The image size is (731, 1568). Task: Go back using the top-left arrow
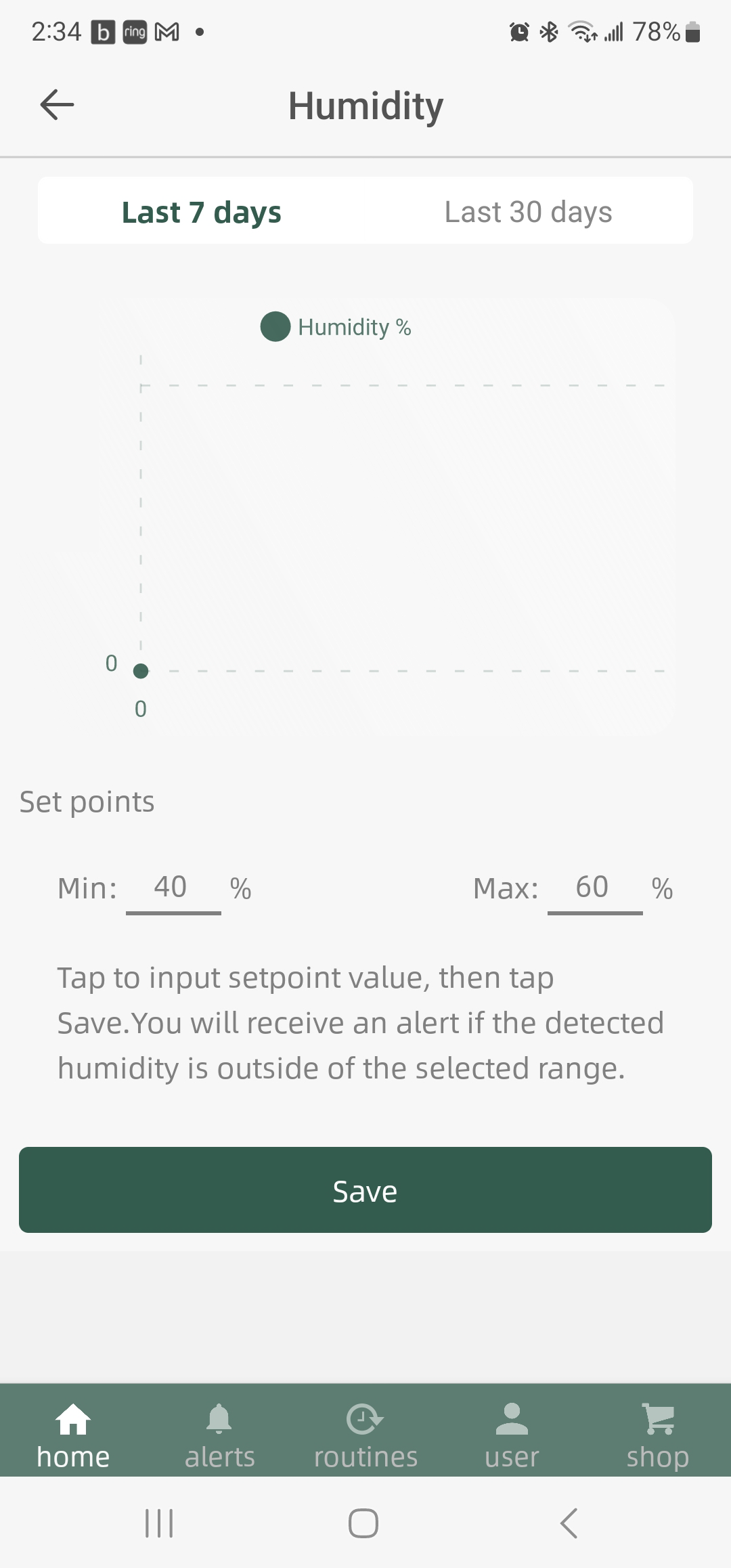pyautogui.click(x=57, y=105)
